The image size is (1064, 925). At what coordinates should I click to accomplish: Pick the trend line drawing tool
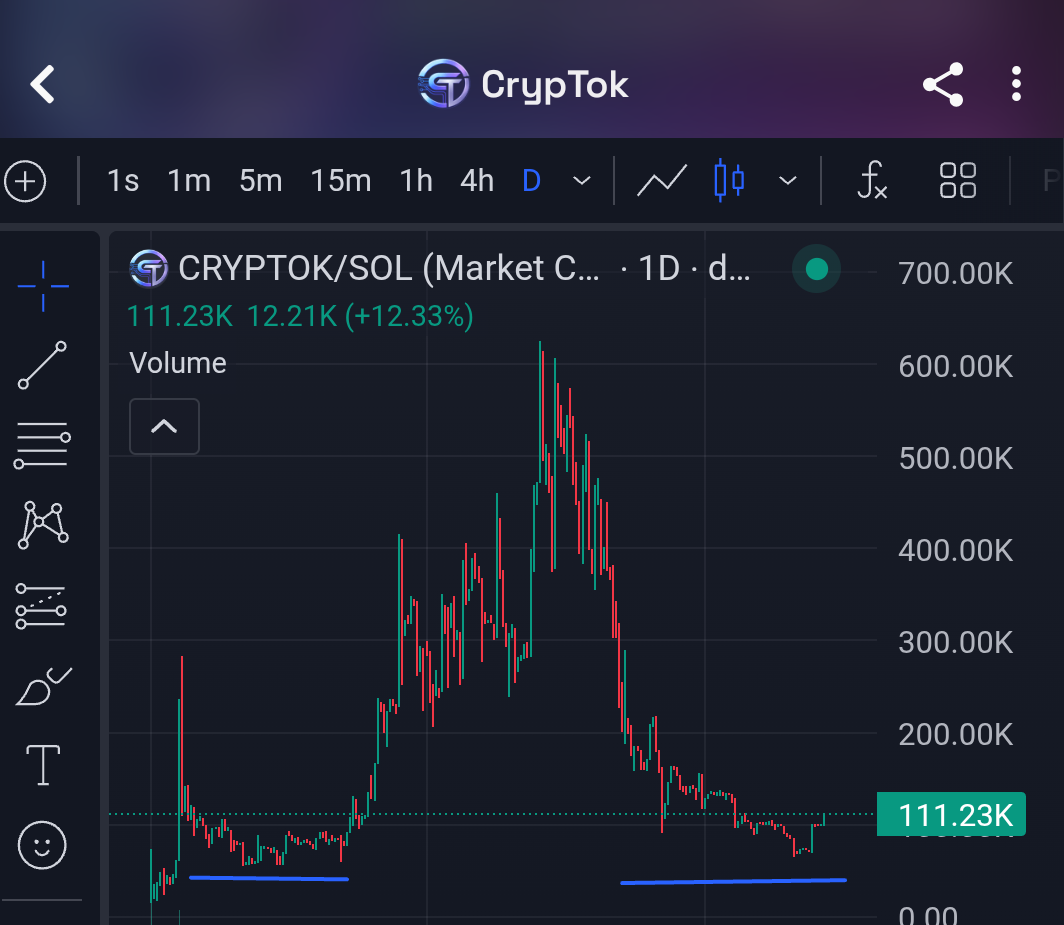click(42, 365)
